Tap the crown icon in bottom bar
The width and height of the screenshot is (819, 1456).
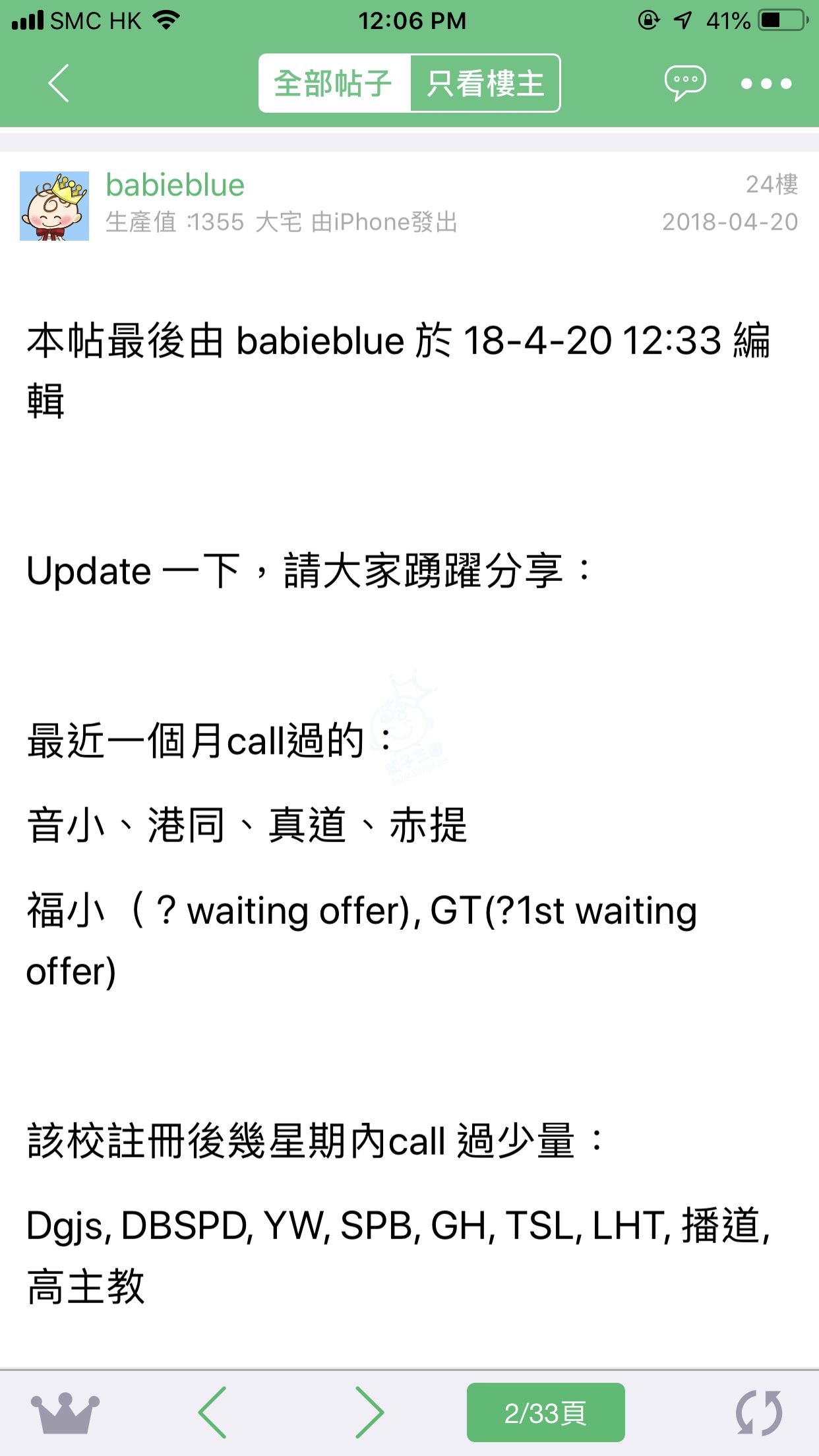point(65,1412)
